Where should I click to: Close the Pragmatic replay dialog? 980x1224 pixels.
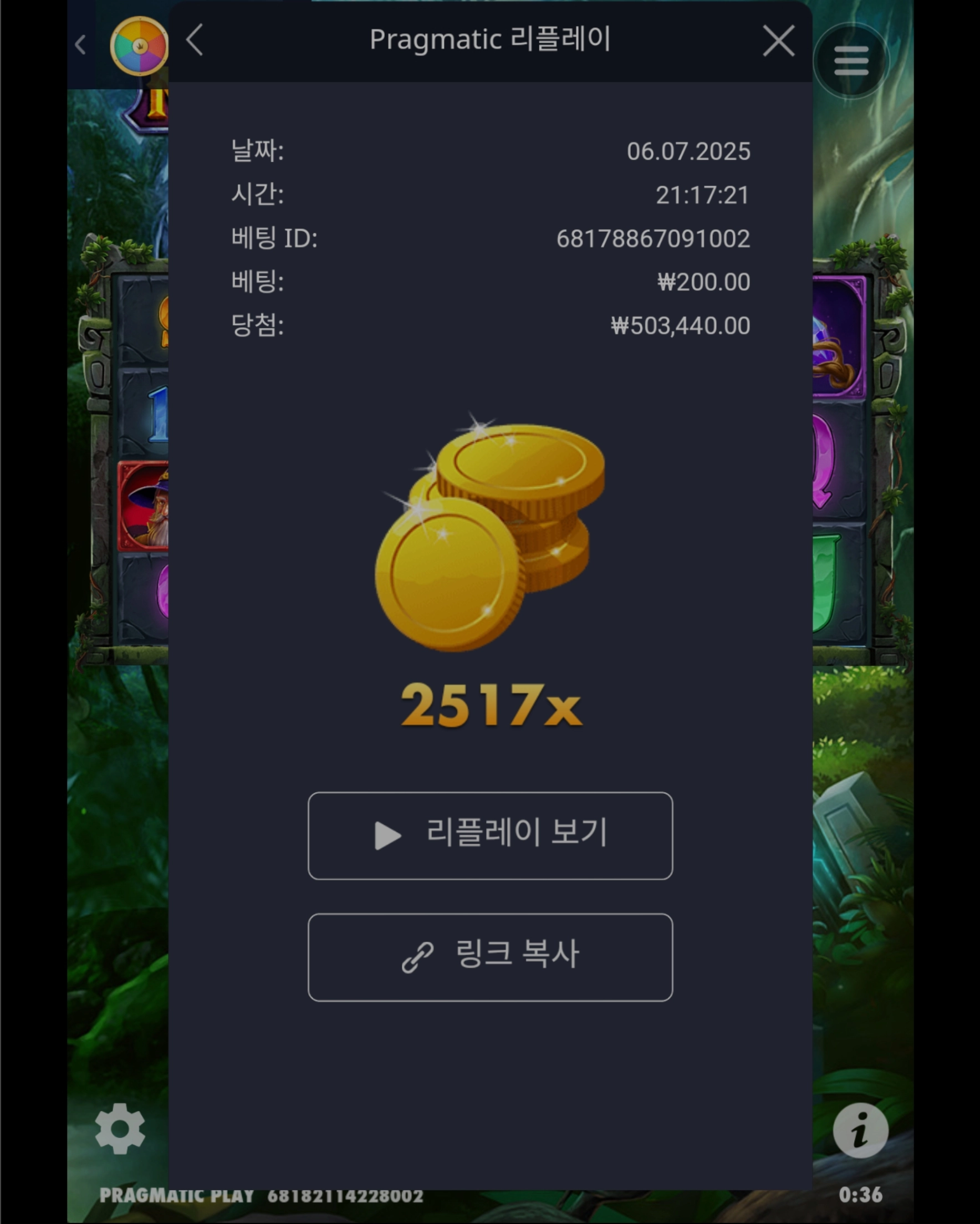pyautogui.click(x=778, y=41)
